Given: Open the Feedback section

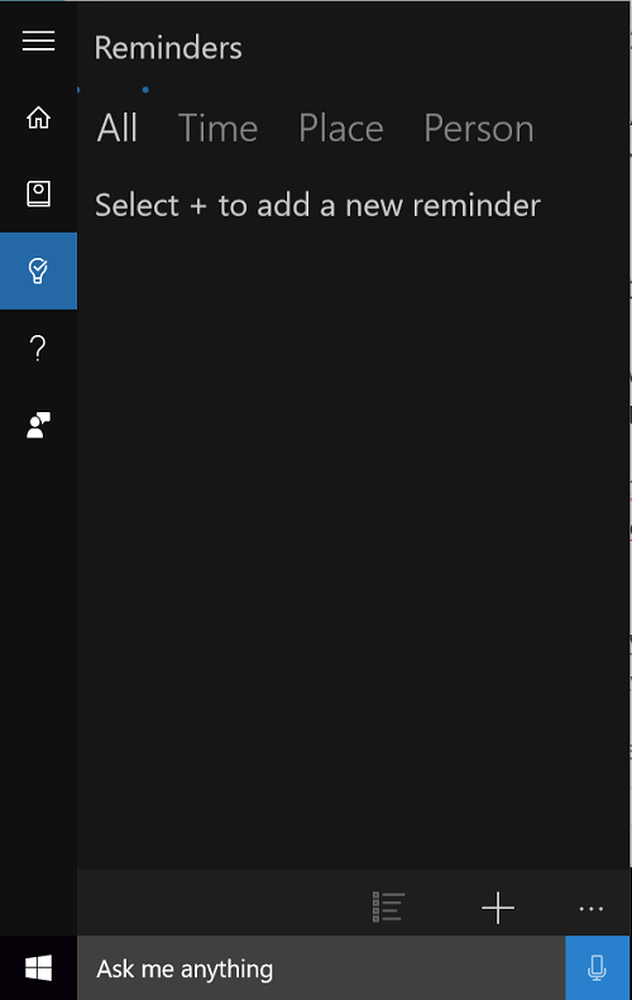Looking at the screenshot, I should point(38,425).
